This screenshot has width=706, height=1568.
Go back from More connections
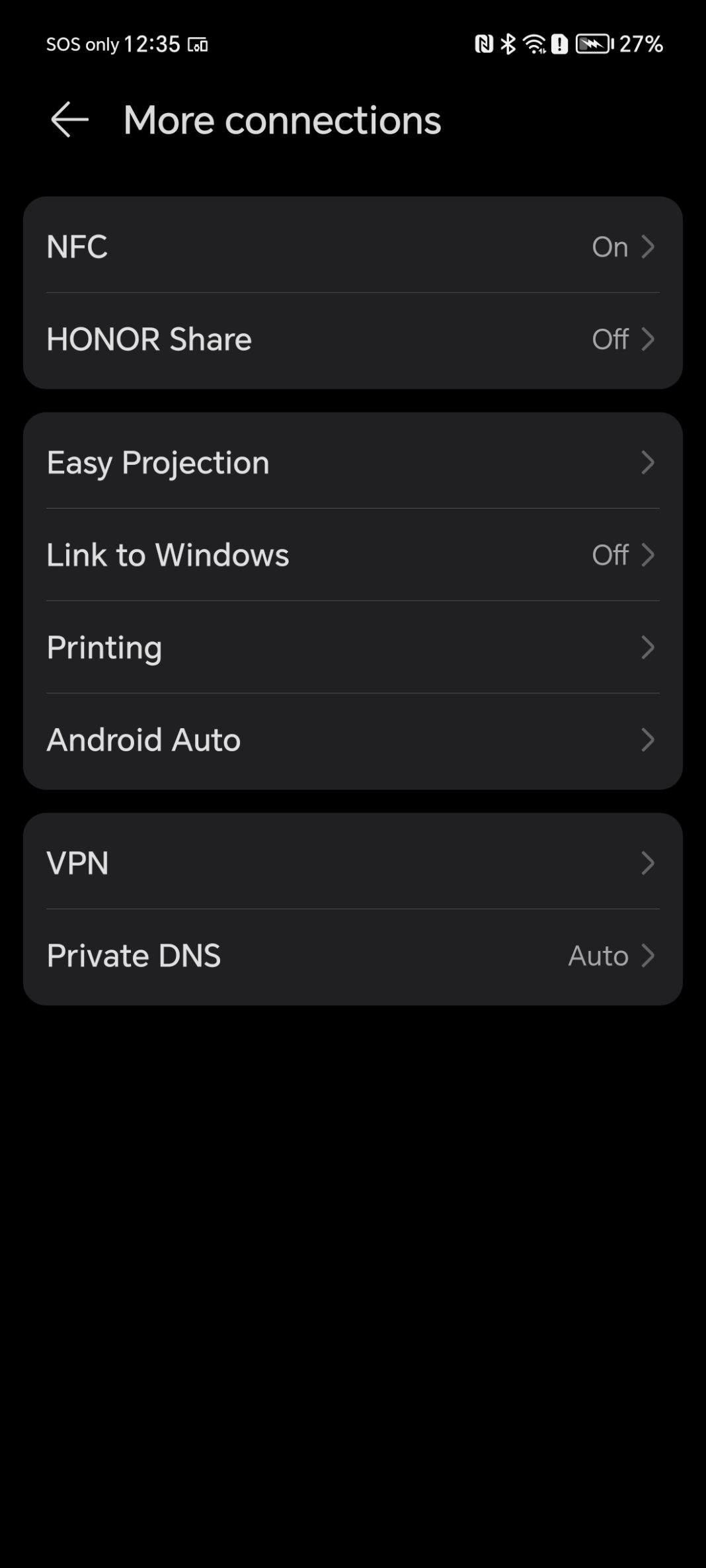pos(69,120)
